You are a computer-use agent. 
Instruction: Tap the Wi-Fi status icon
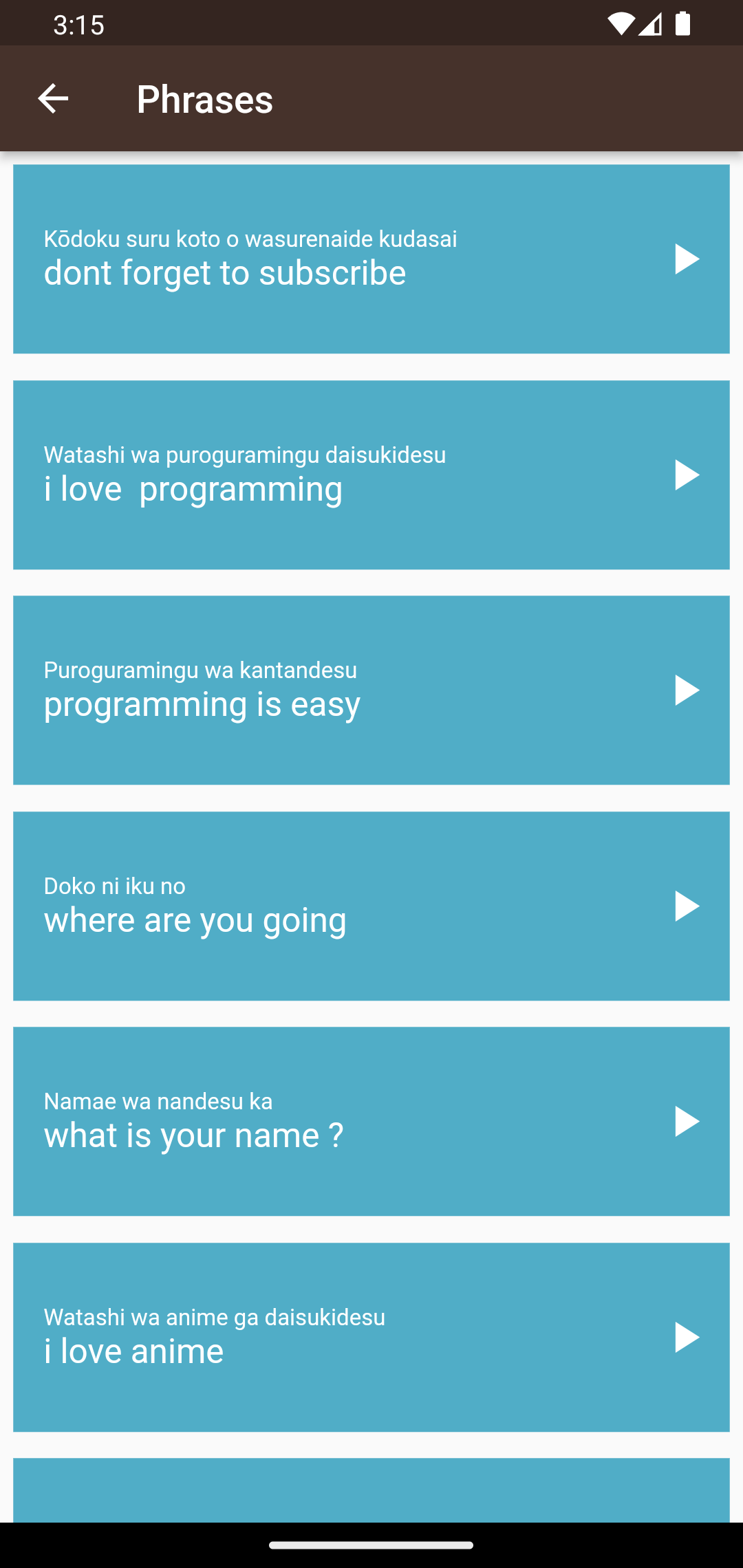620,23
